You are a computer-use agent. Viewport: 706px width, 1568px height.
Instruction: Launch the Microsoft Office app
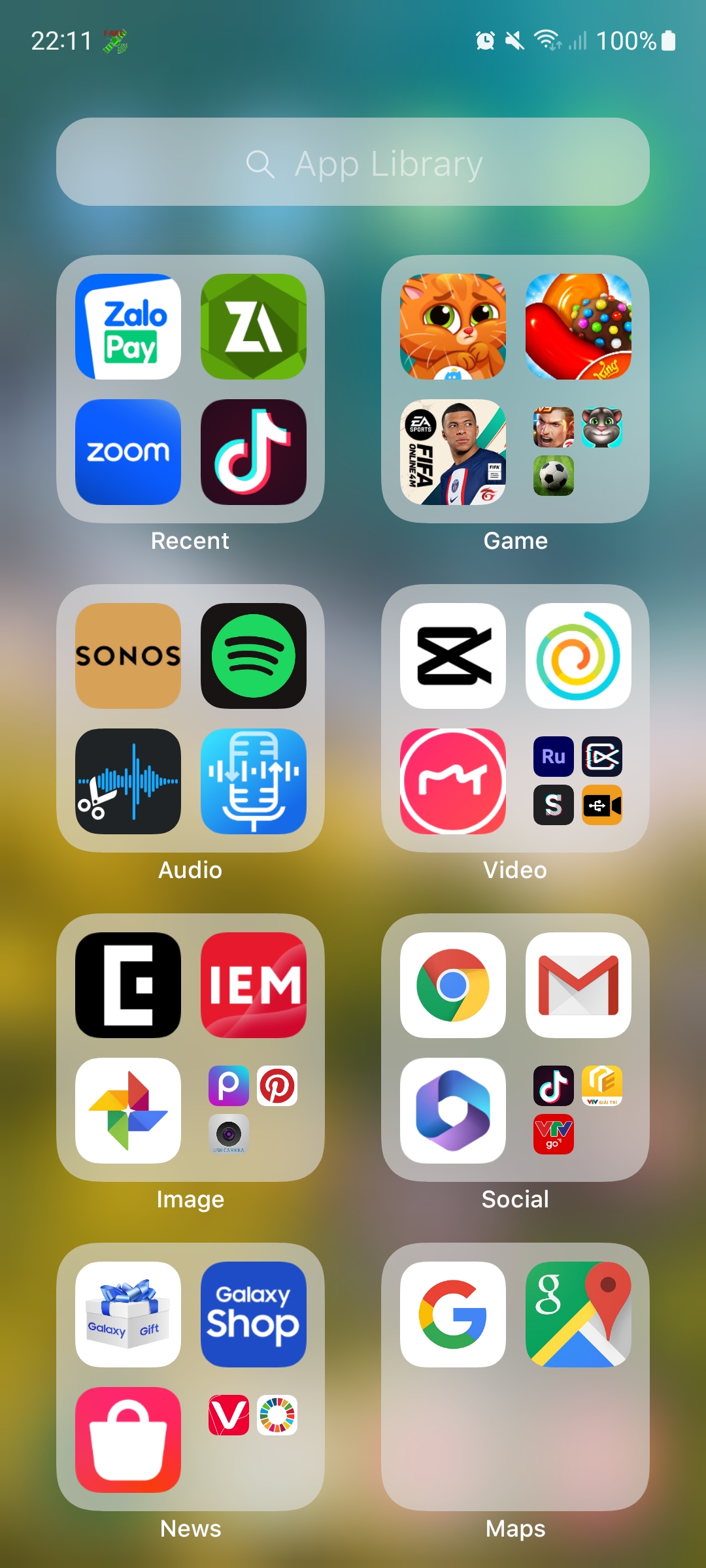452,1111
